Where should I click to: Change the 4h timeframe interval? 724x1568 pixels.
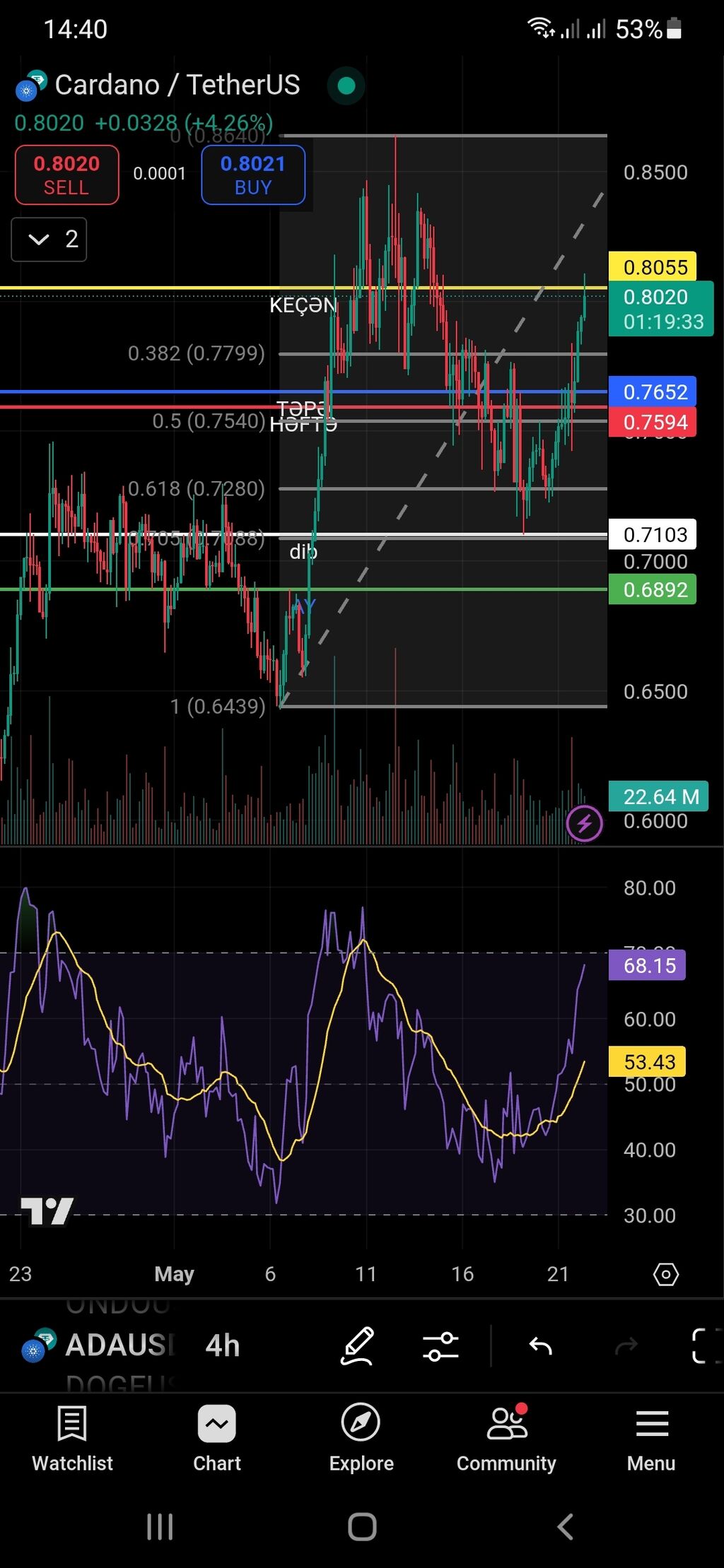(222, 1345)
